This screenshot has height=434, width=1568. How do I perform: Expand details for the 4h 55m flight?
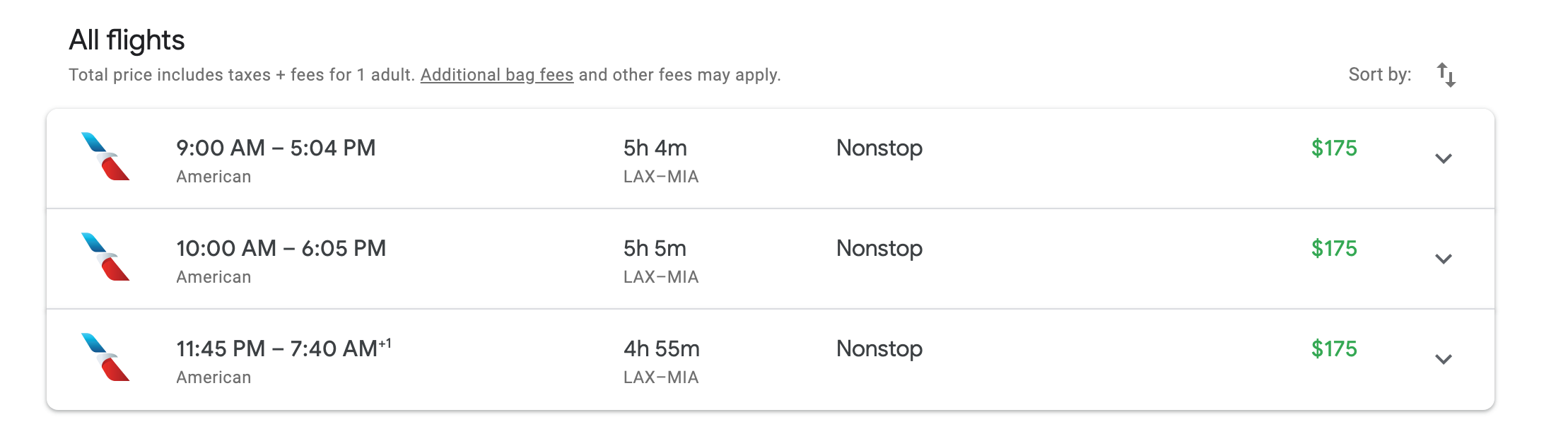[x=1443, y=359]
